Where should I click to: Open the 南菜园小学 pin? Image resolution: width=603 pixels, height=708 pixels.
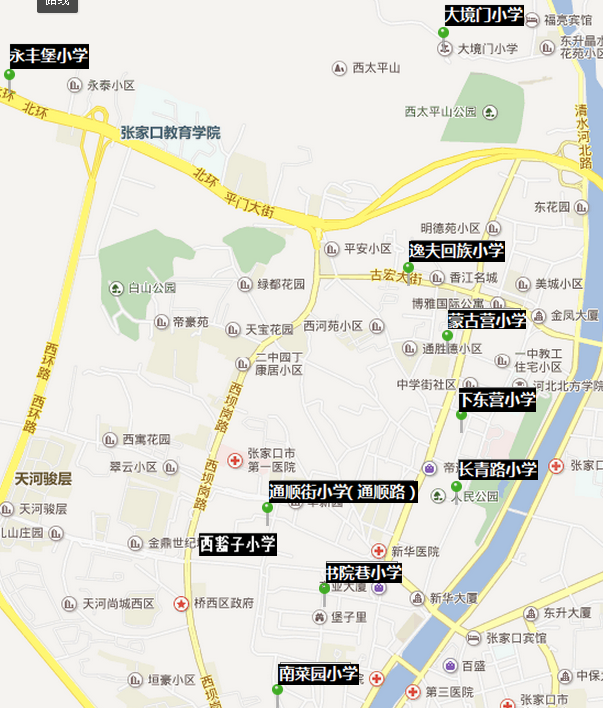click(x=277, y=689)
